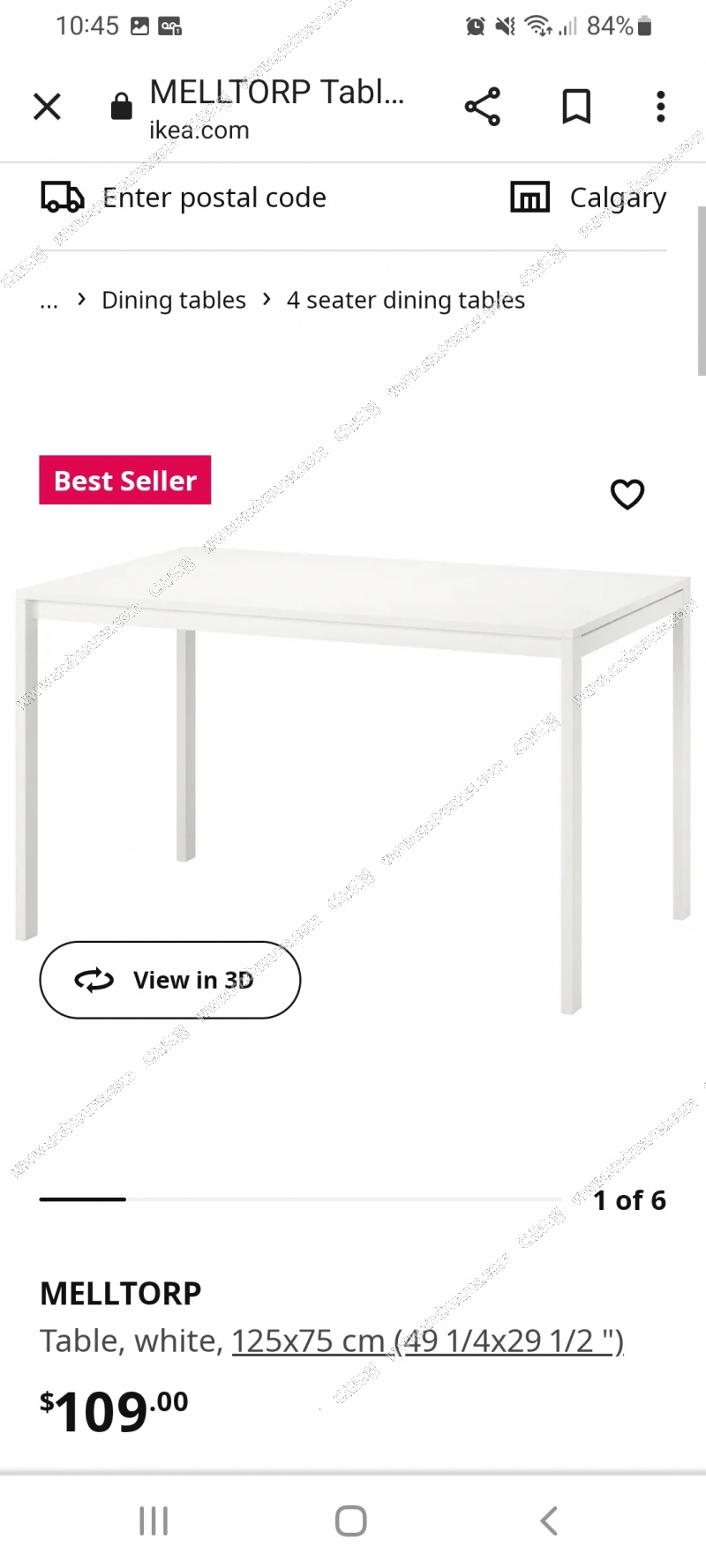706x1568 pixels.
Task: Add MELLTORP table to favourites
Action: click(x=627, y=494)
